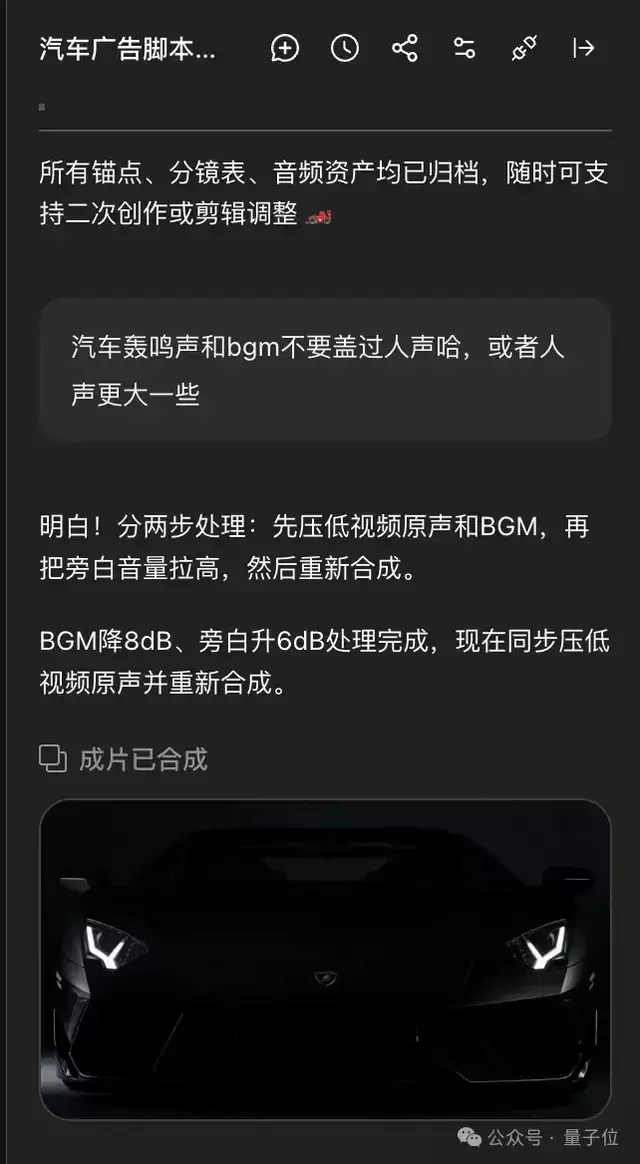
Task: Start a new chat with the plus bubble
Action: tap(285, 49)
